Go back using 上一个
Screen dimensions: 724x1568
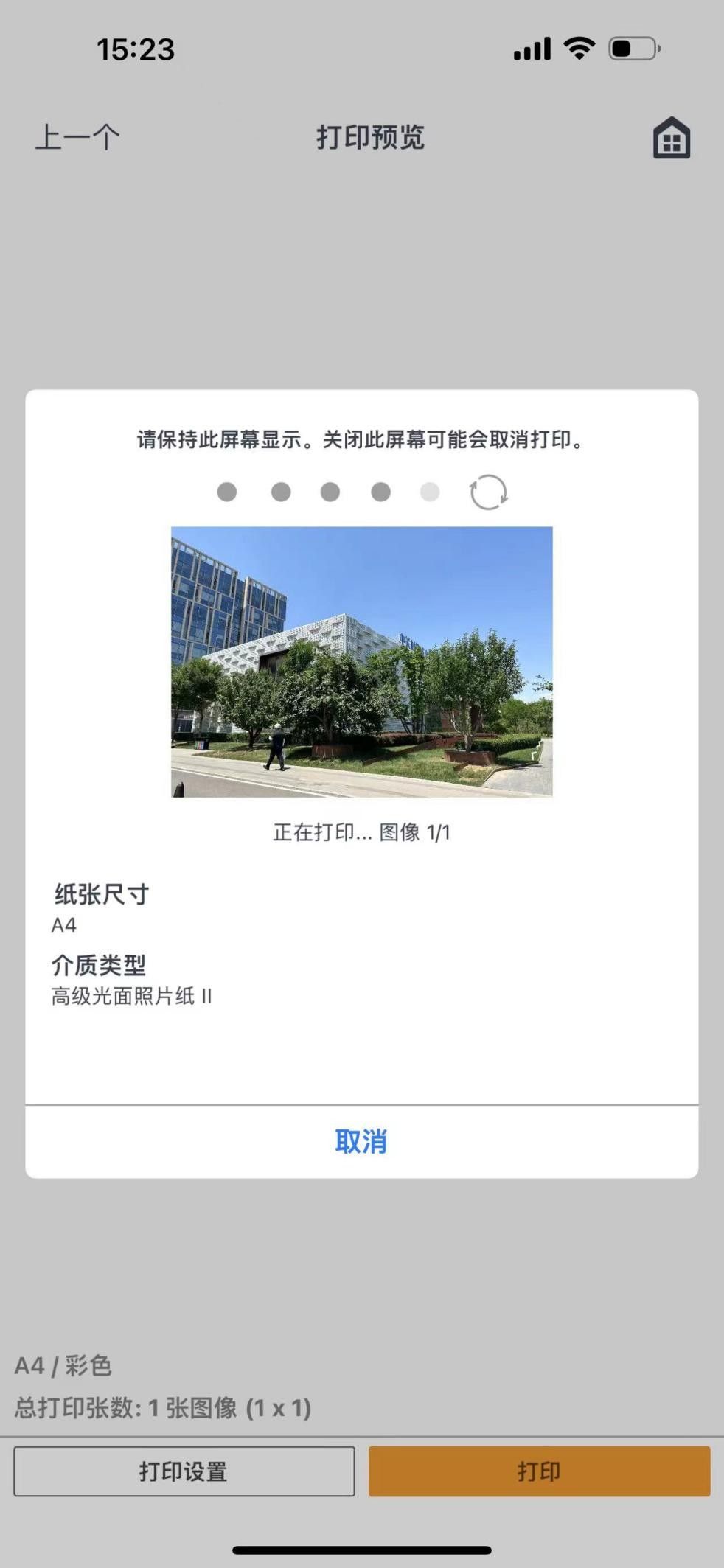[x=77, y=137]
